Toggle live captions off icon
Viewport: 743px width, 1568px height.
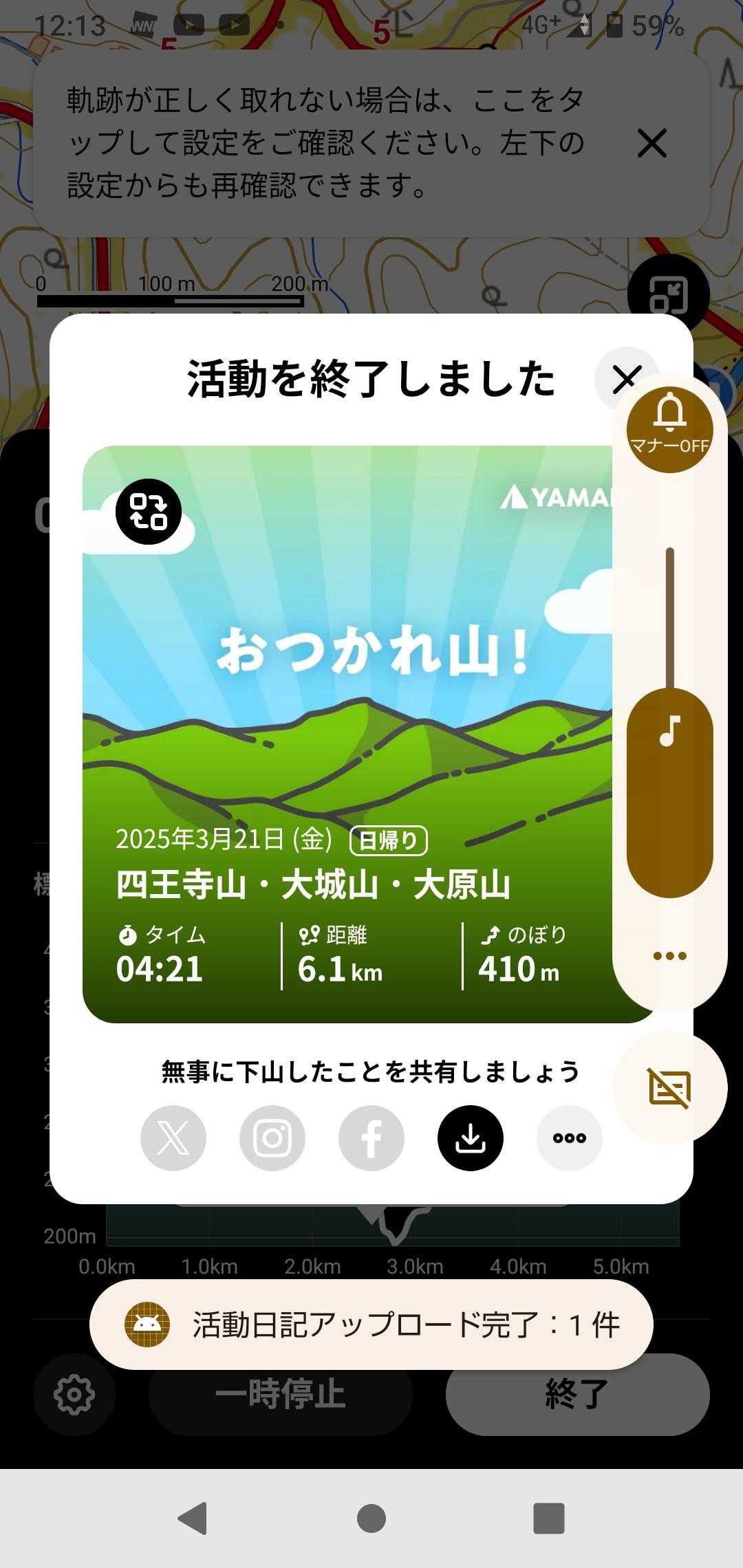(x=669, y=1088)
